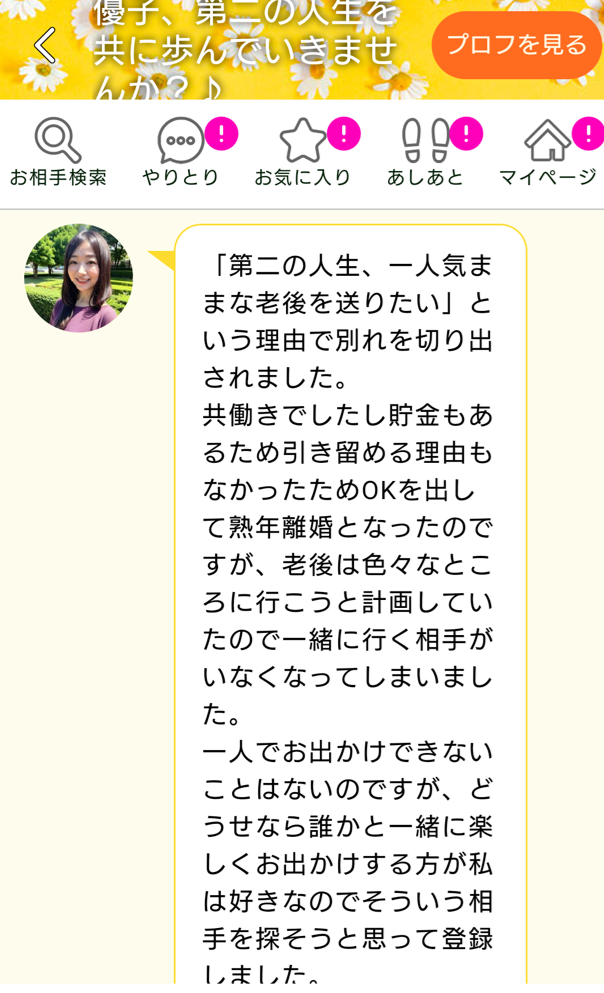Image resolution: width=604 pixels, height=993 pixels.
Task: Open the お気に入り tab
Action: 303,153
